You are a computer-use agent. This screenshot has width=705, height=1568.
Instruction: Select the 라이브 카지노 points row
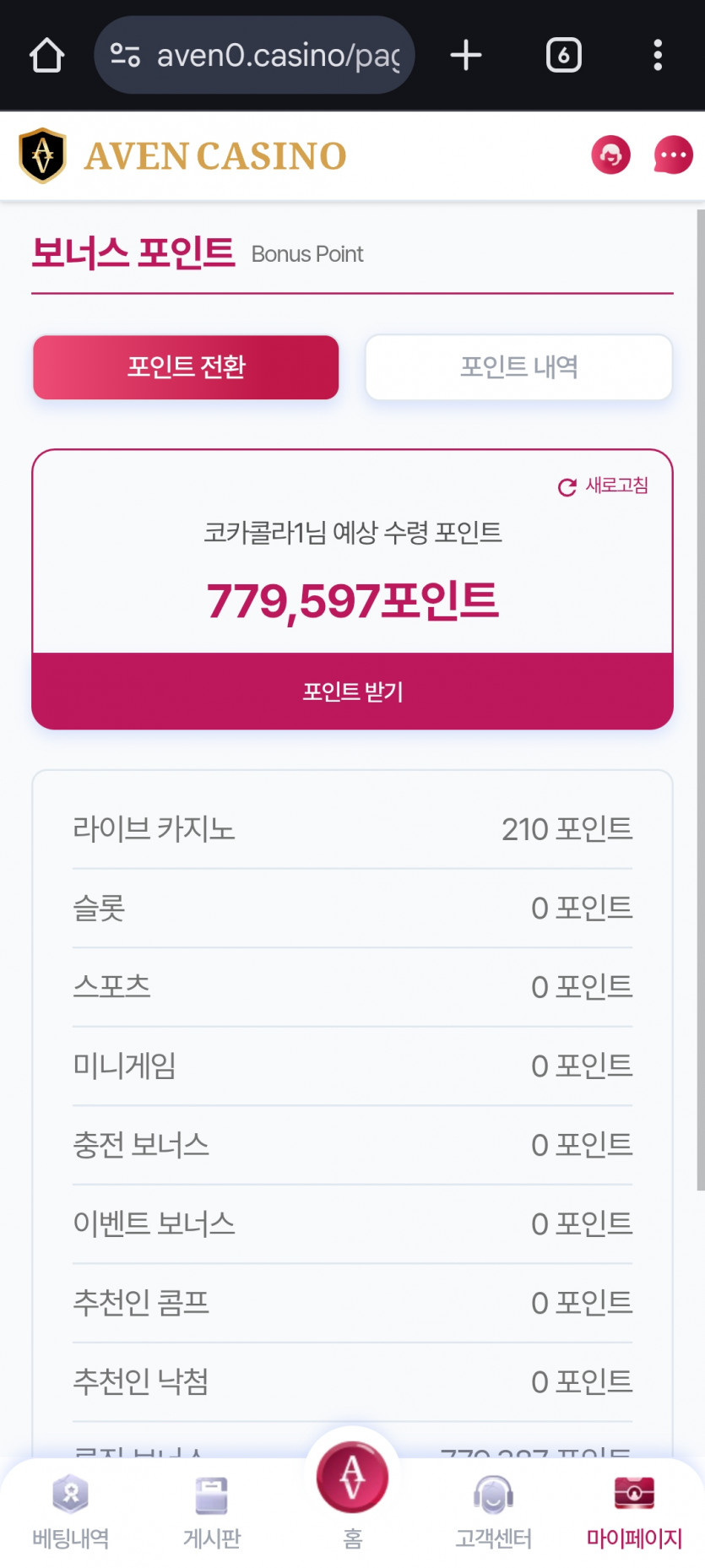click(351, 828)
